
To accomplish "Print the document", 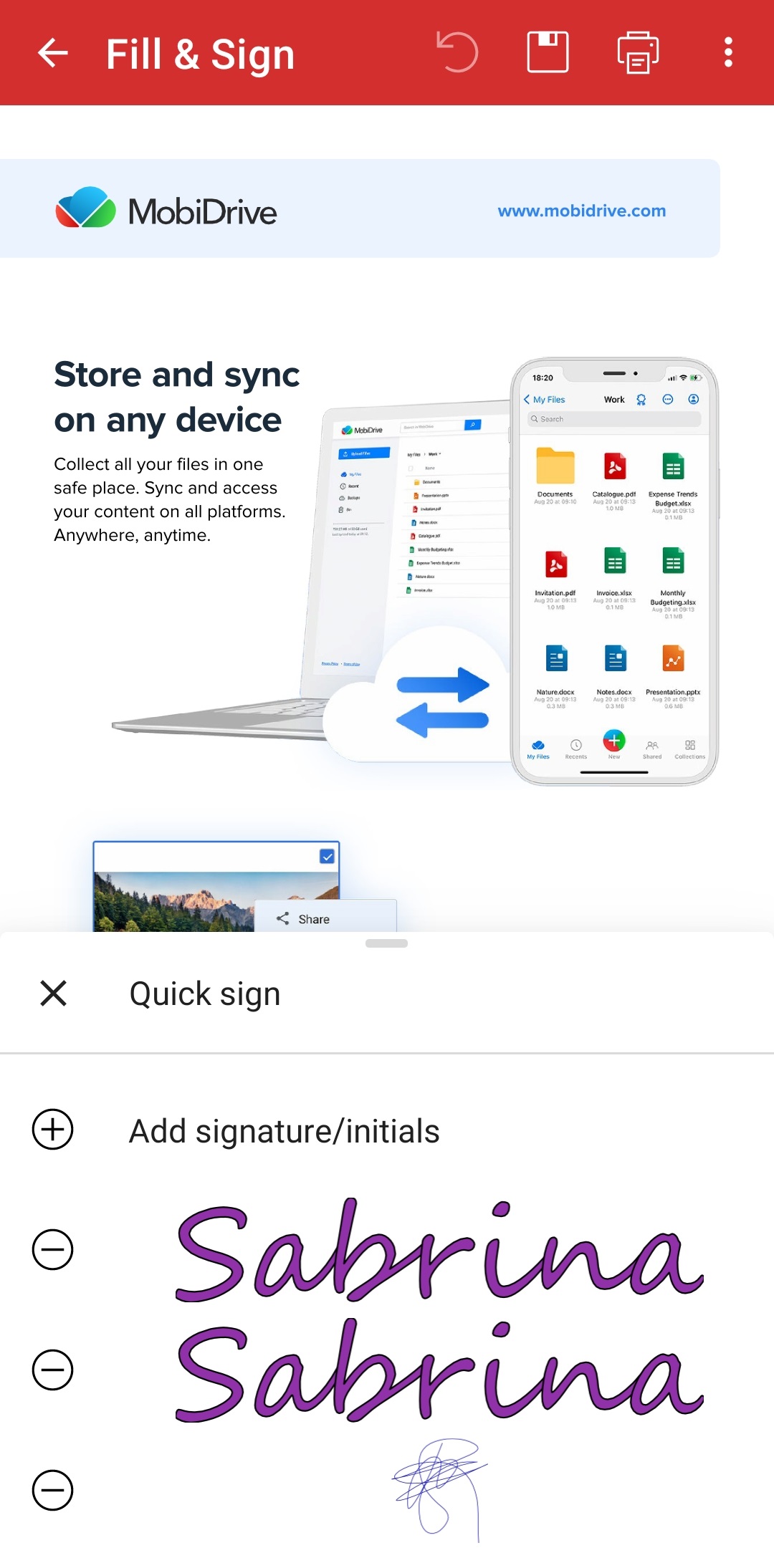I will click(638, 53).
